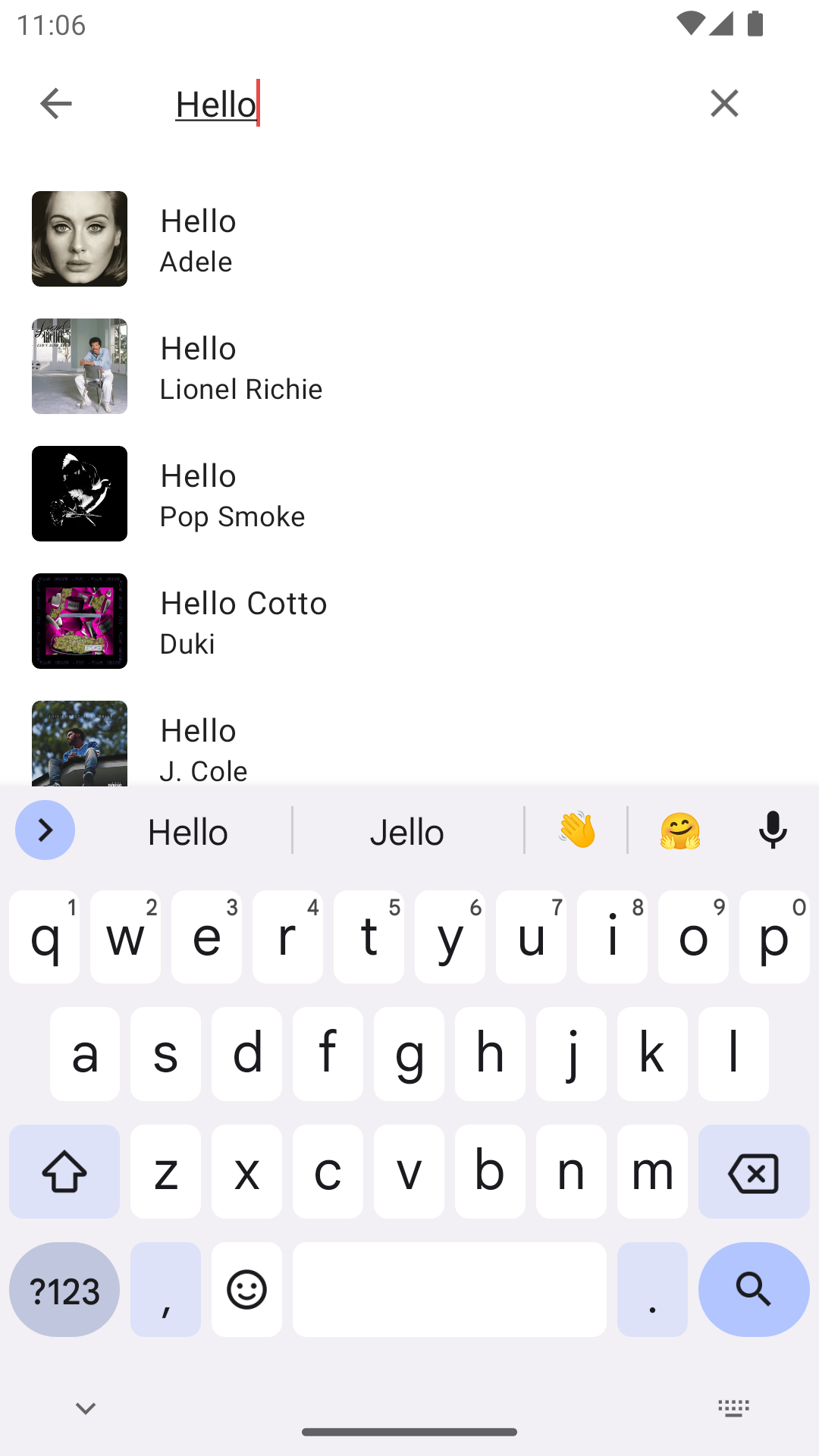Image resolution: width=819 pixels, height=1456 pixels.
Task: Pick the Jello keyboard suggestion
Action: pyautogui.click(x=407, y=832)
